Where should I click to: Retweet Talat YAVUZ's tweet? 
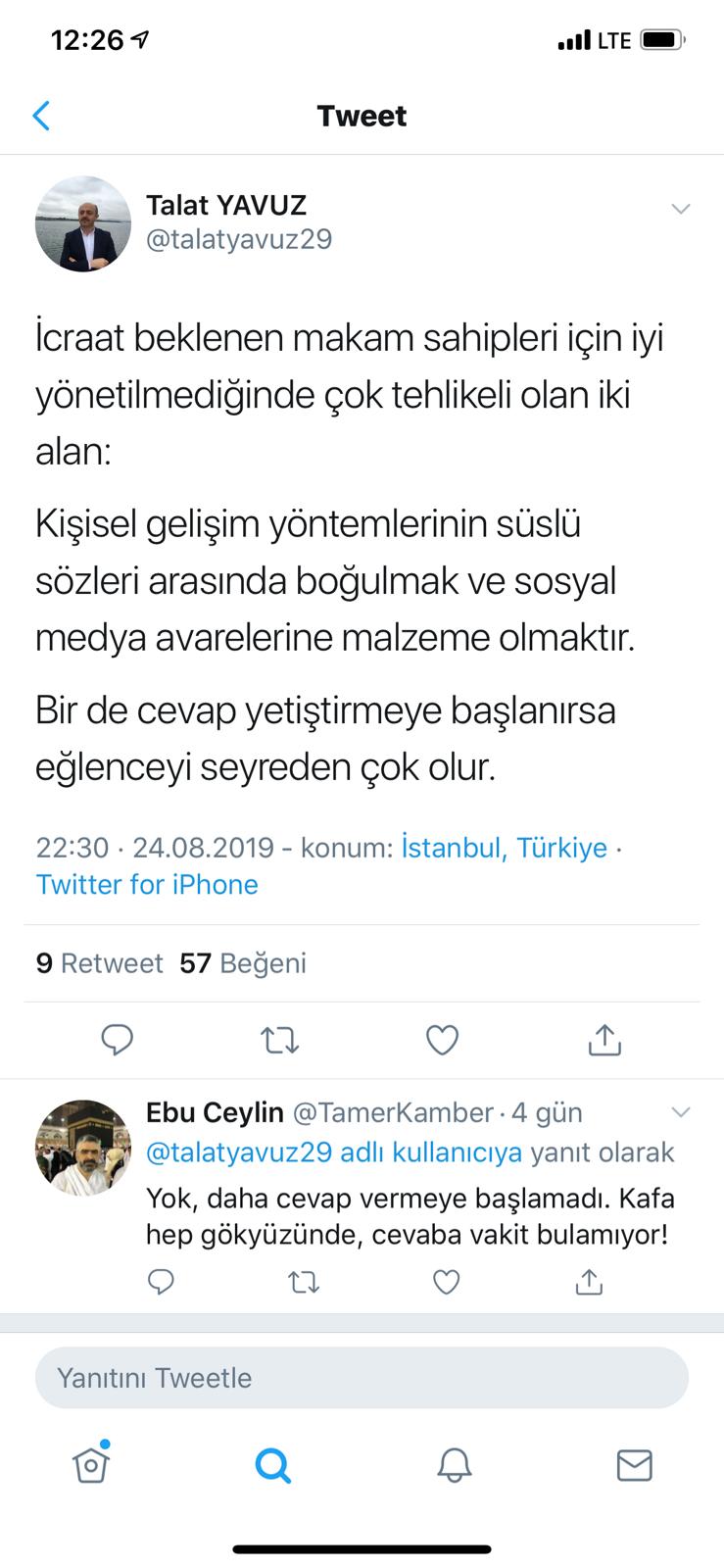pyautogui.click(x=280, y=1040)
